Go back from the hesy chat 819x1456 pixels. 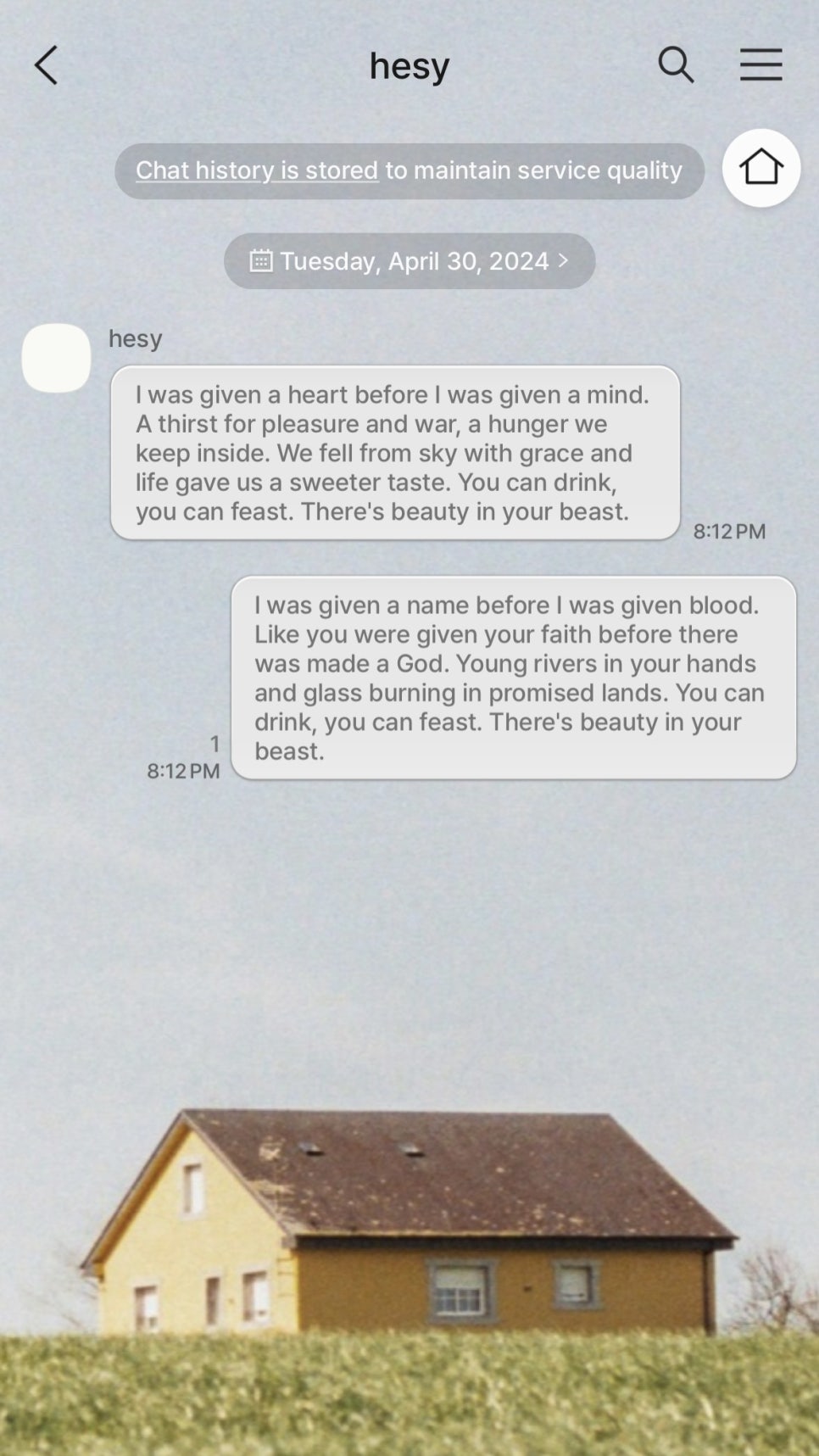pos(47,65)
